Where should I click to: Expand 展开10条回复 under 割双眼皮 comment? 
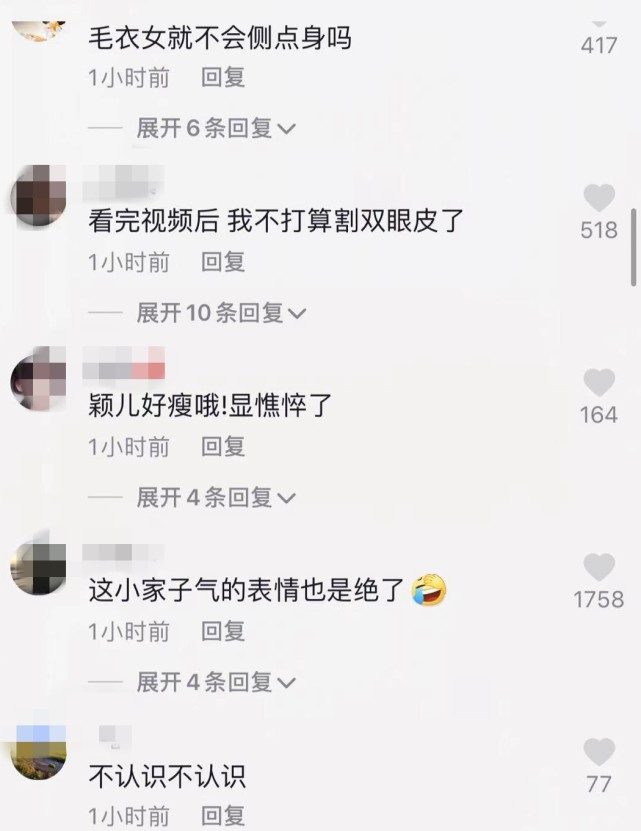(221, 313)
